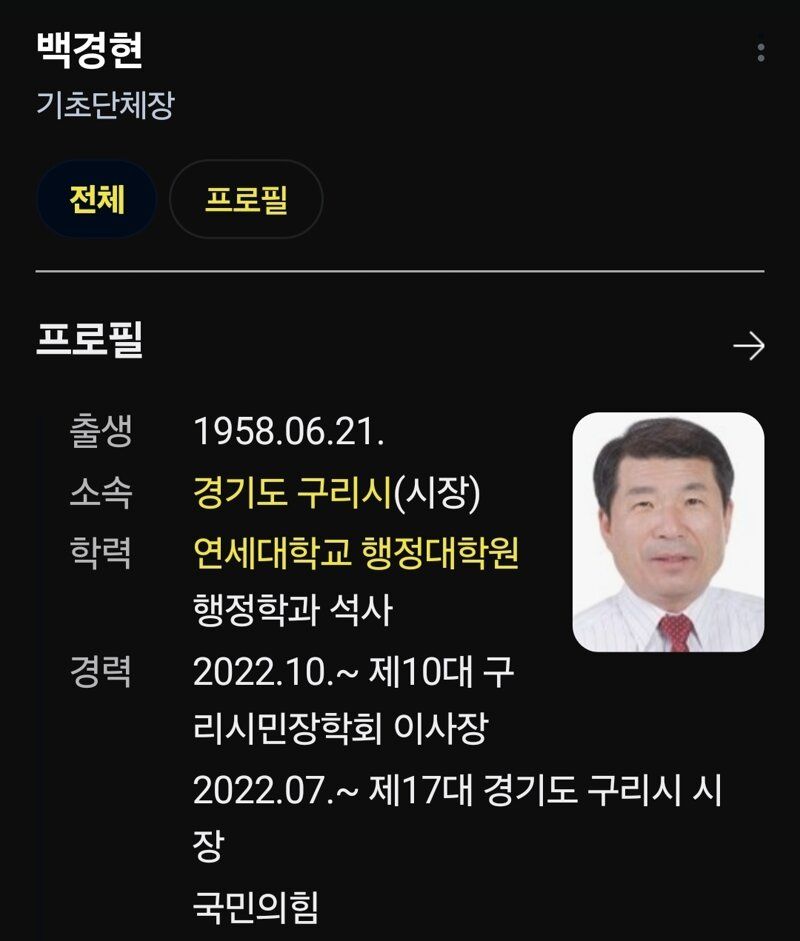Open the three-dot overflow menu
Screen dimensions: 800x941
[761, 51]
